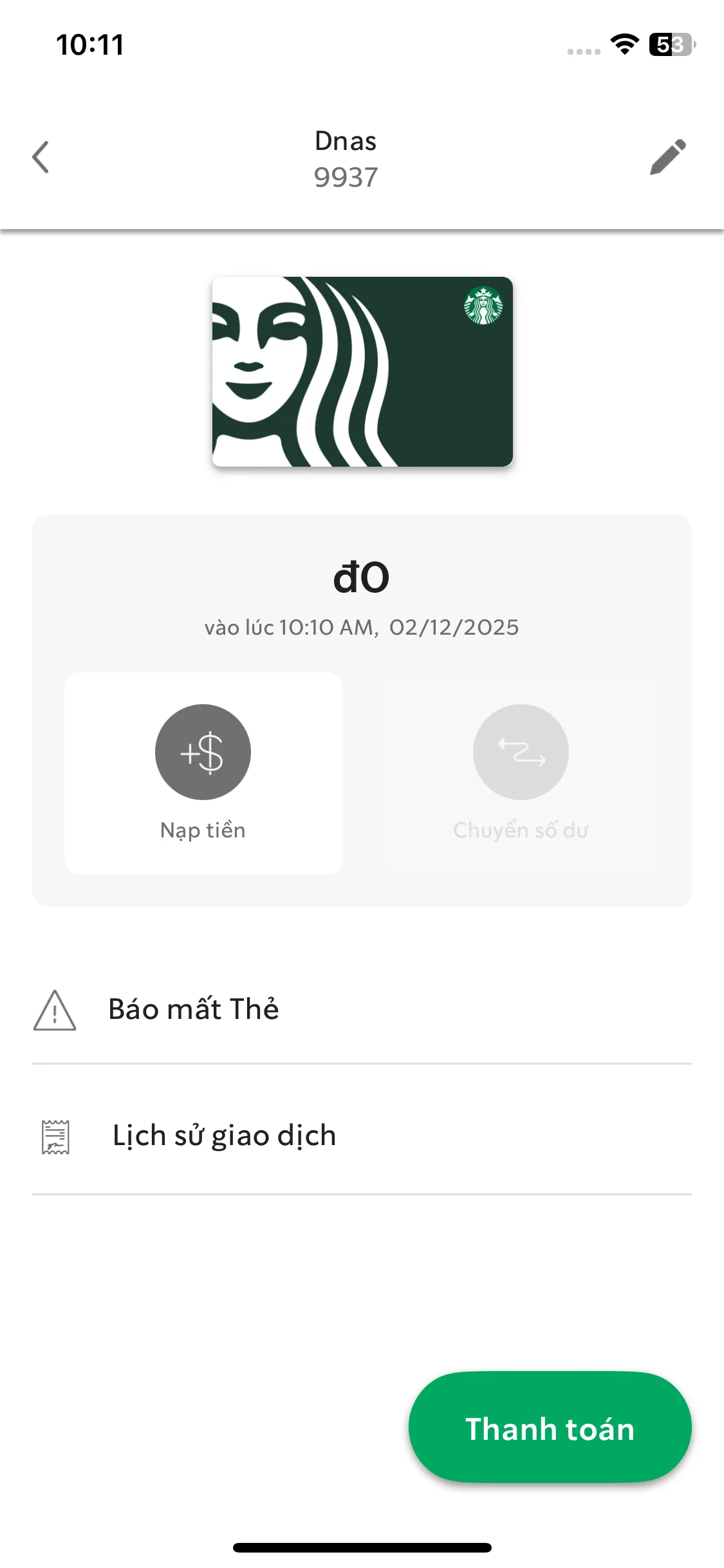Image resolution: width=724 pixels, height=1568 pixels.
Task: Edit the card name with pencil icon
Action: coord(667,157)
